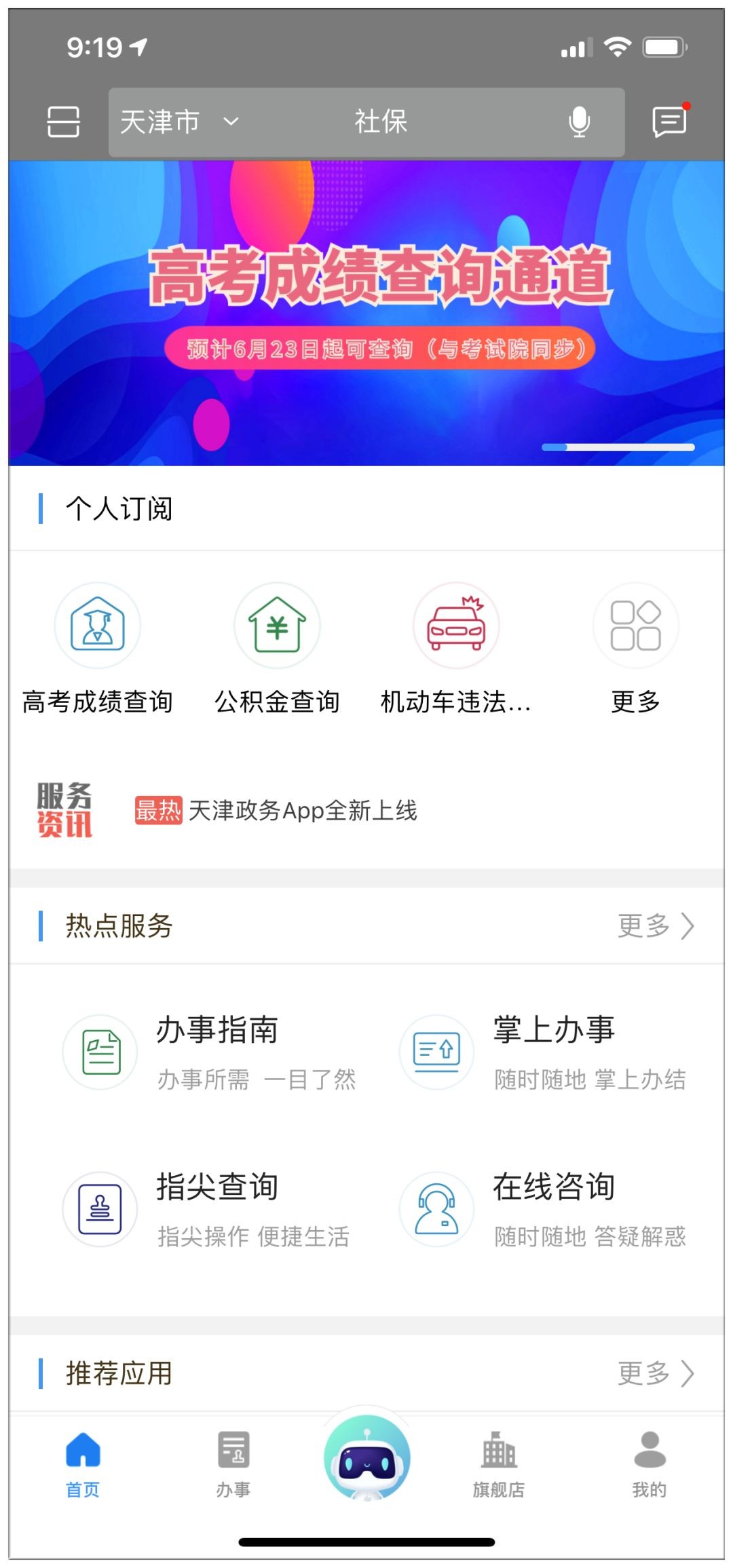Read 天津政务App全新上线 news
Image resolution: width=733 pixels, height=1568 pixels.
(303, 810)
